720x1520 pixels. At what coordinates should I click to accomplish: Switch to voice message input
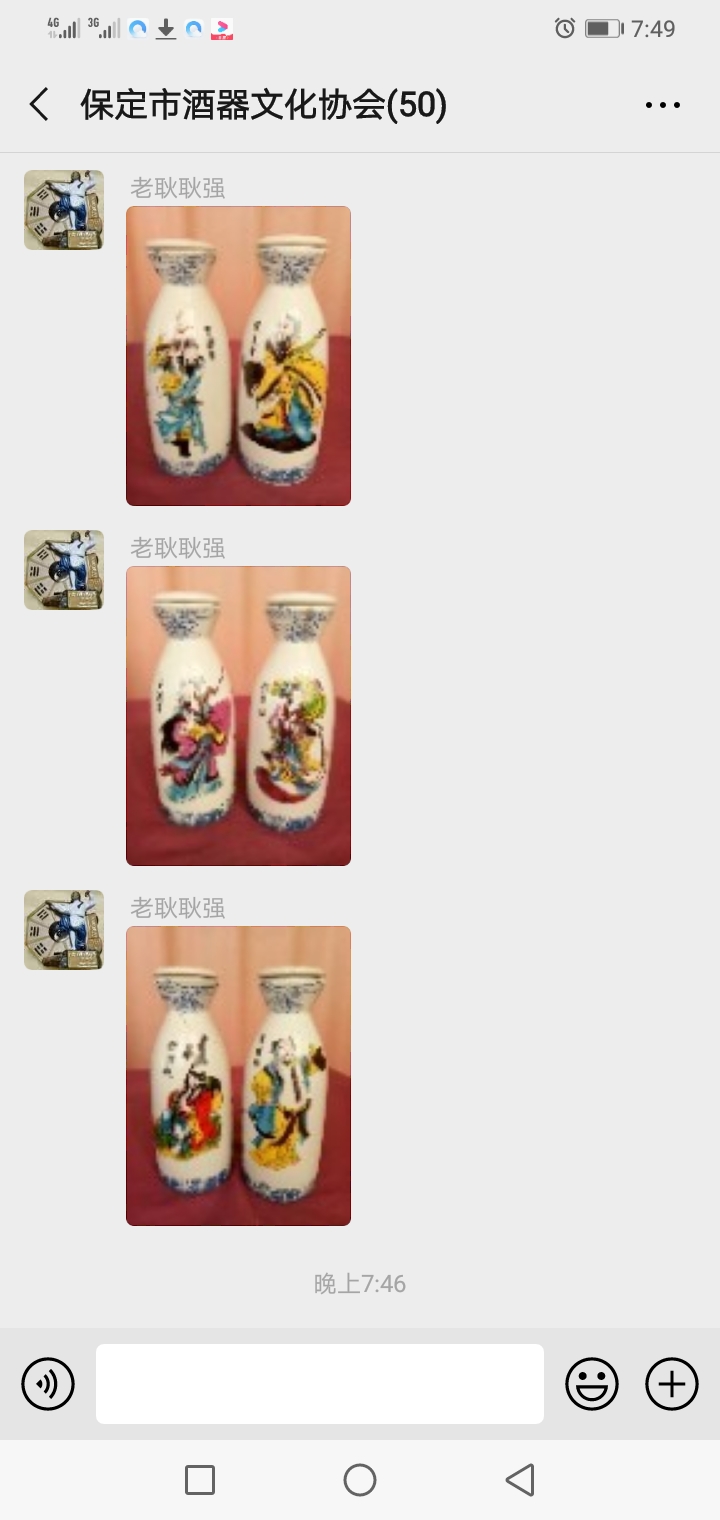pos(48,1384)
